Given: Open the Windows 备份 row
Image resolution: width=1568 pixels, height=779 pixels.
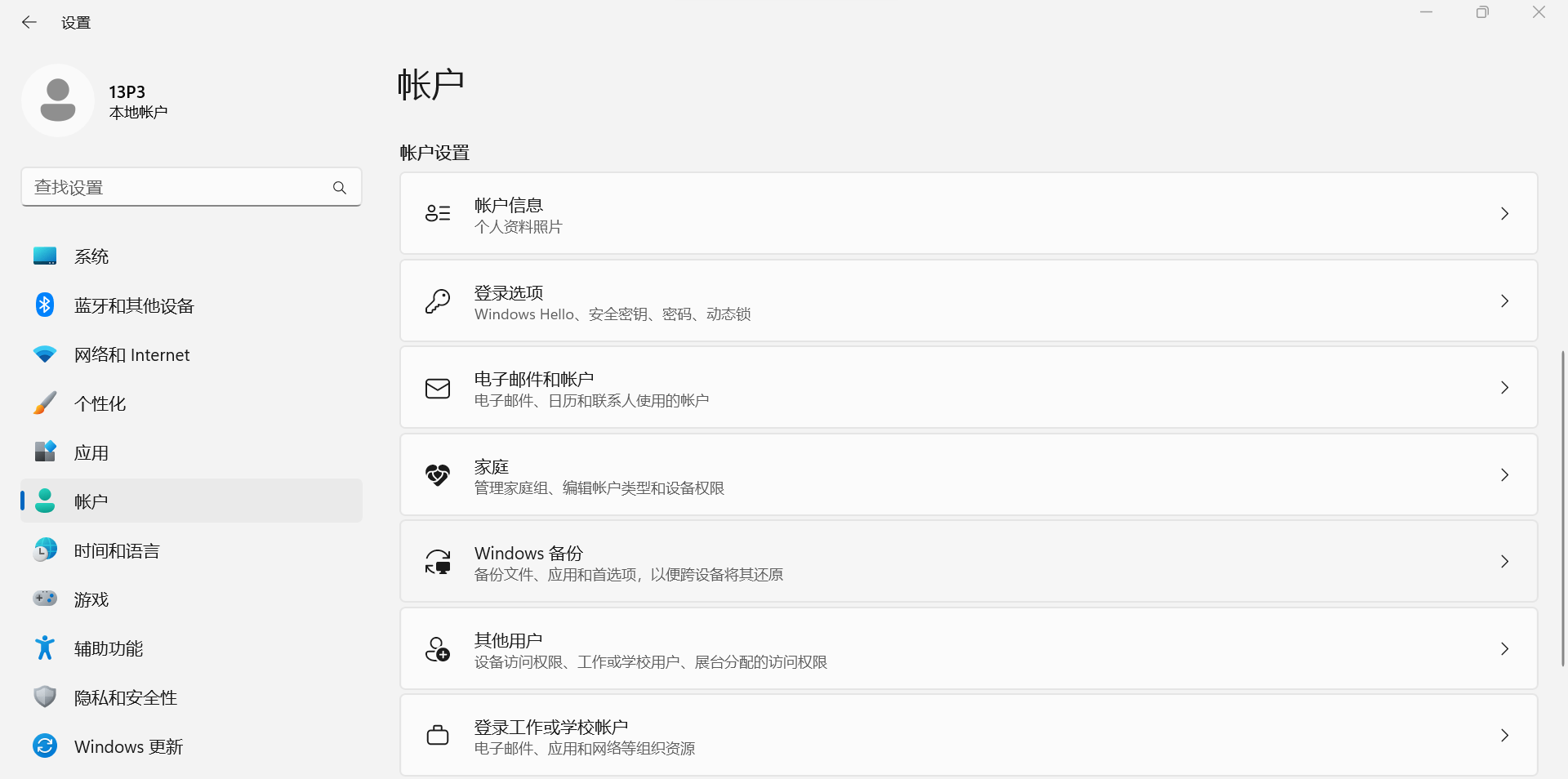Looking at the screenshot, I should [x=968, y=562].
